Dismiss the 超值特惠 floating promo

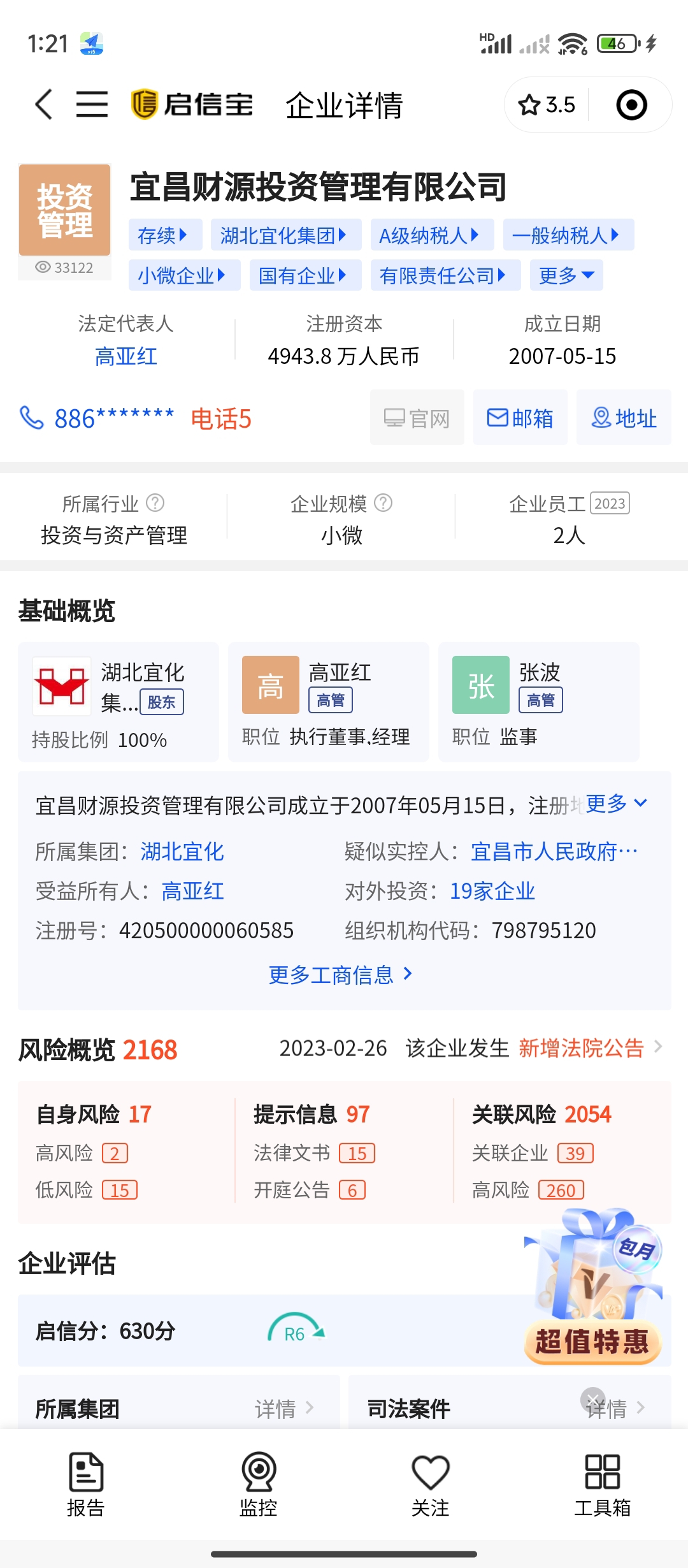593,1400
